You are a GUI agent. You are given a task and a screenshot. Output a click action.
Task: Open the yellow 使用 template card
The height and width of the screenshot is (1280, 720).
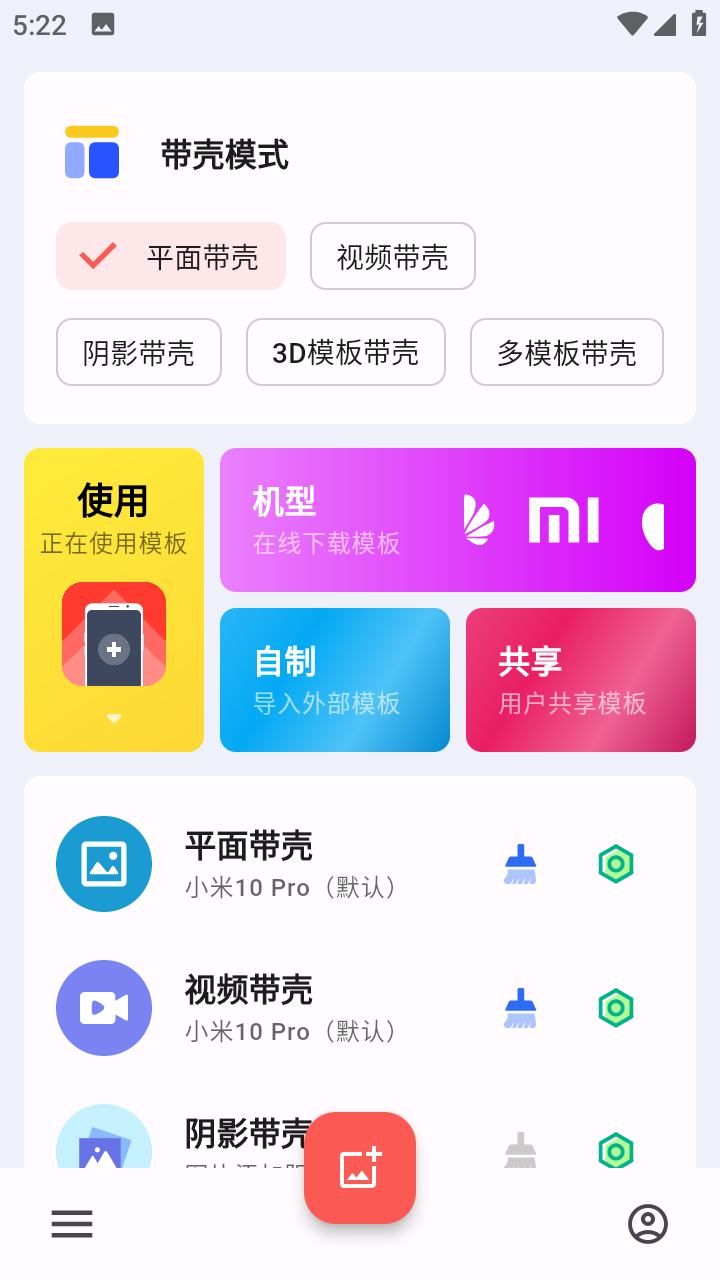coord(114,600)
